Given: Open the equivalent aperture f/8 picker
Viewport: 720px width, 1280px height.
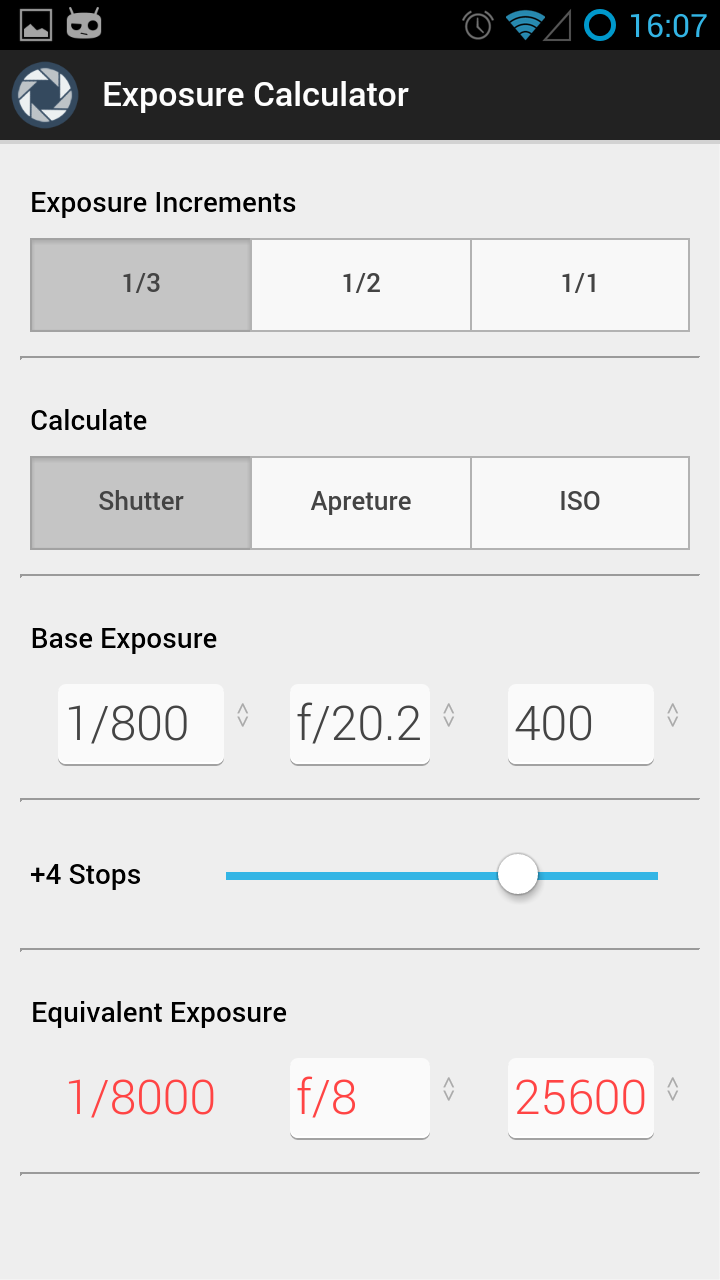Looking at the screenshot, I should pos(360,1098).
